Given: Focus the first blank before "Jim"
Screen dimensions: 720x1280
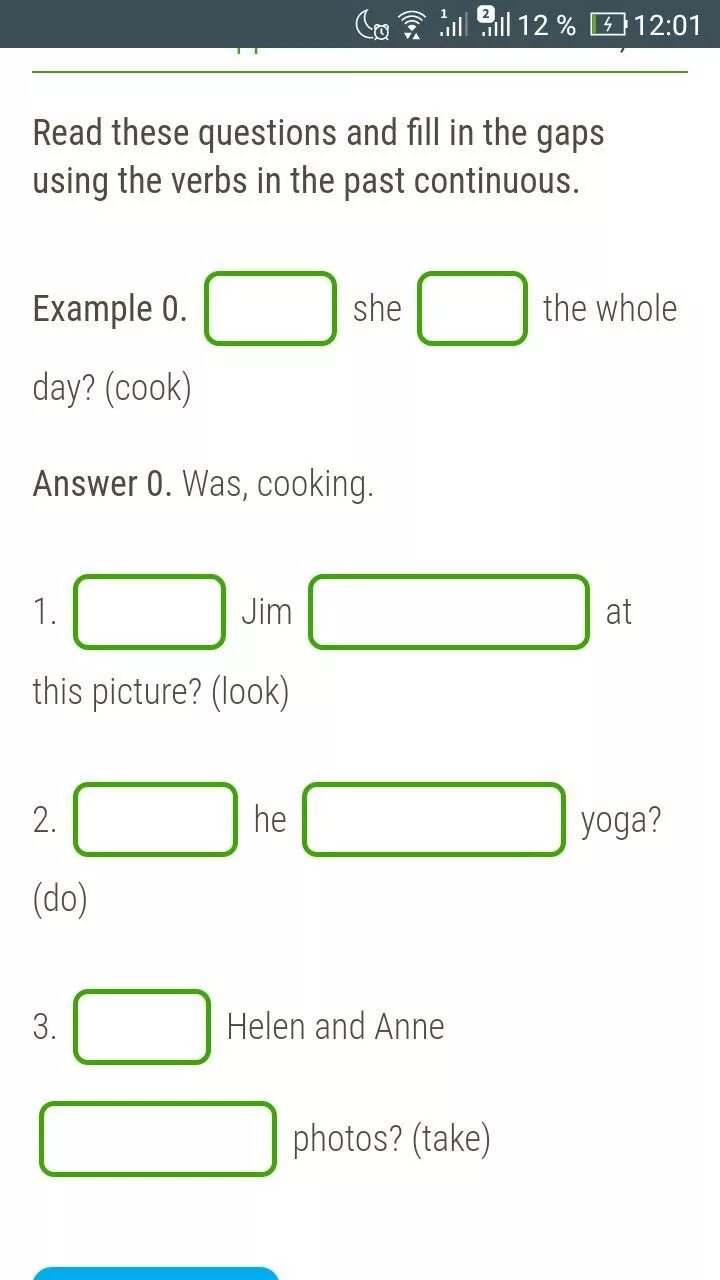Looking at the screenshot, I should click(x=150, y=611).
